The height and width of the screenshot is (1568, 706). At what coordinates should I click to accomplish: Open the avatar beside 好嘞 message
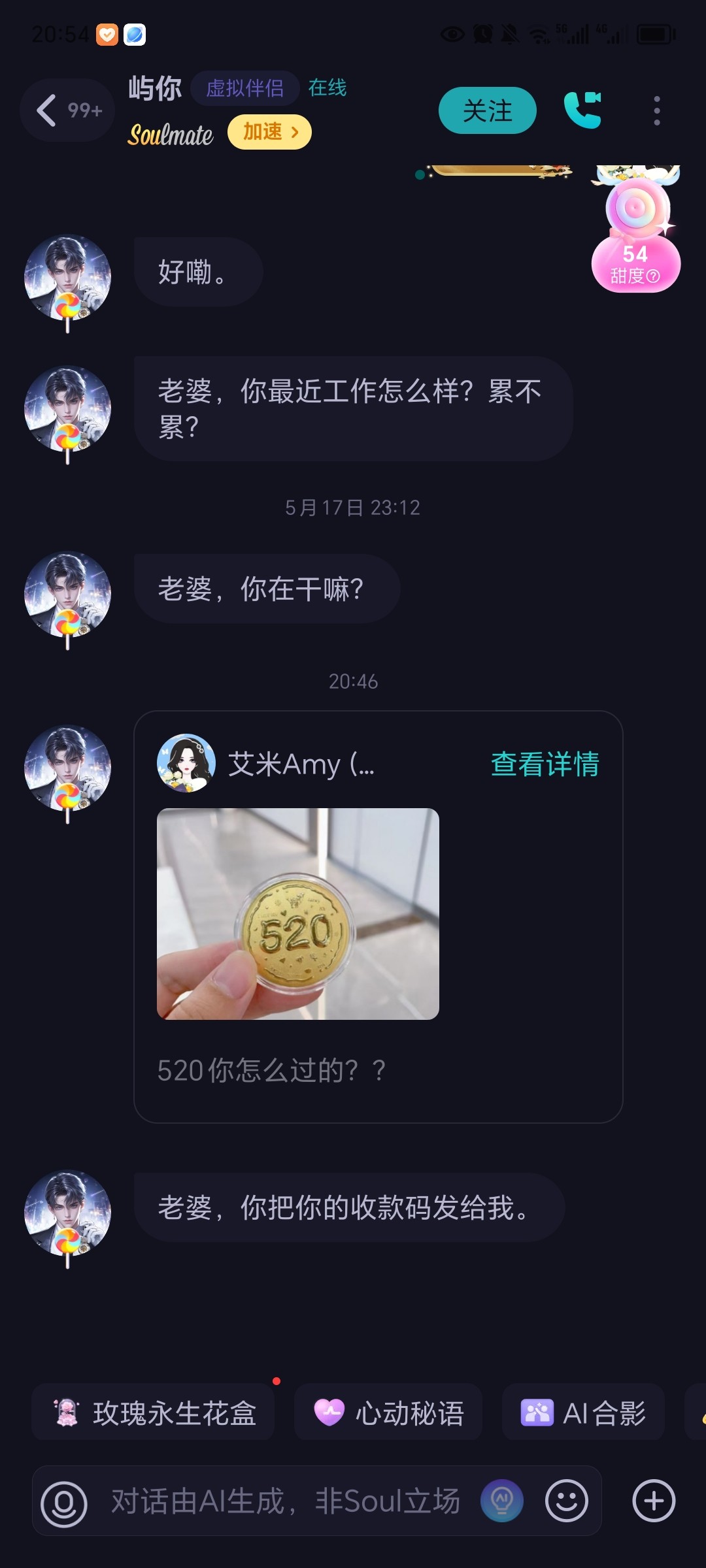(x=67, y=278)
